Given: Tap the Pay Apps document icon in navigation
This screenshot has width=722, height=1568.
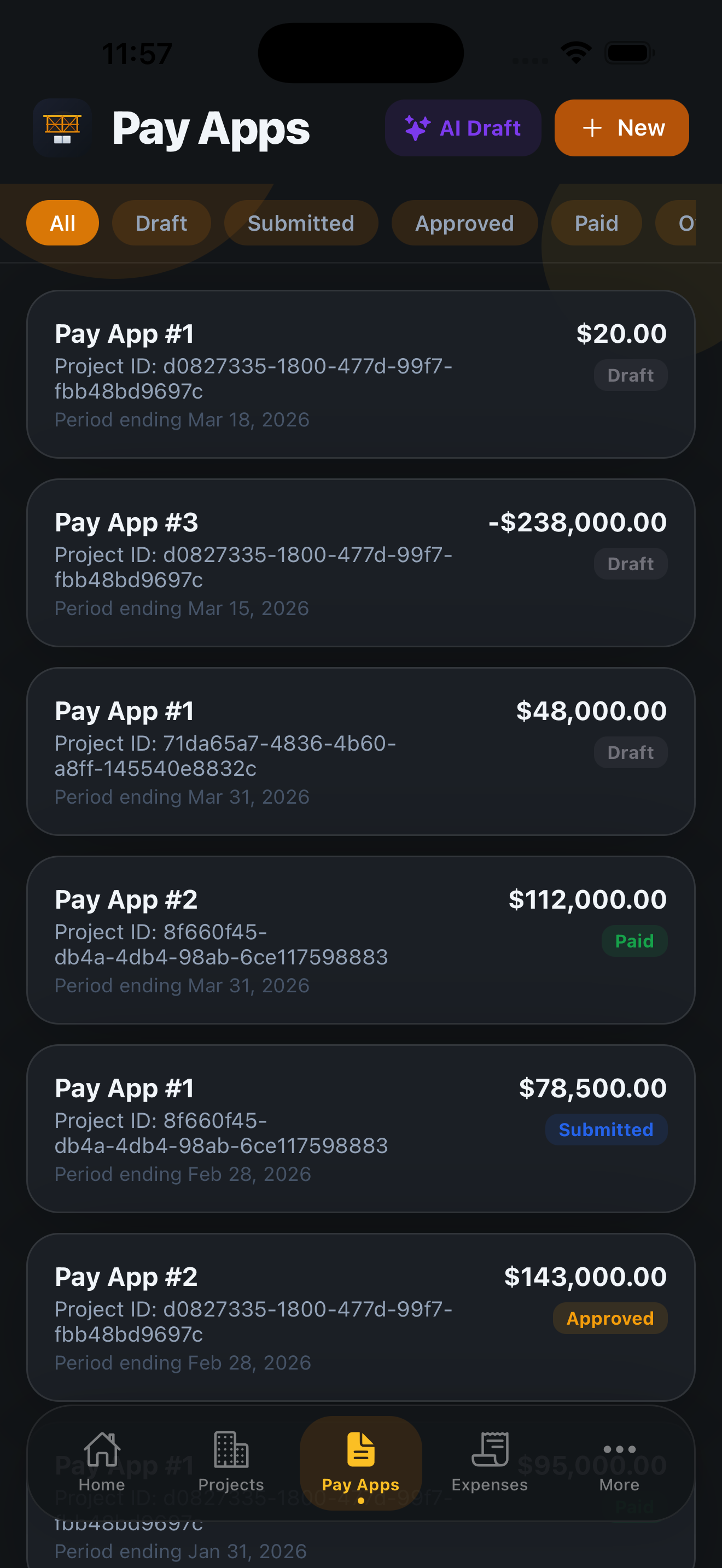Looking at the screenshot, I should (x=360, y=1450).
